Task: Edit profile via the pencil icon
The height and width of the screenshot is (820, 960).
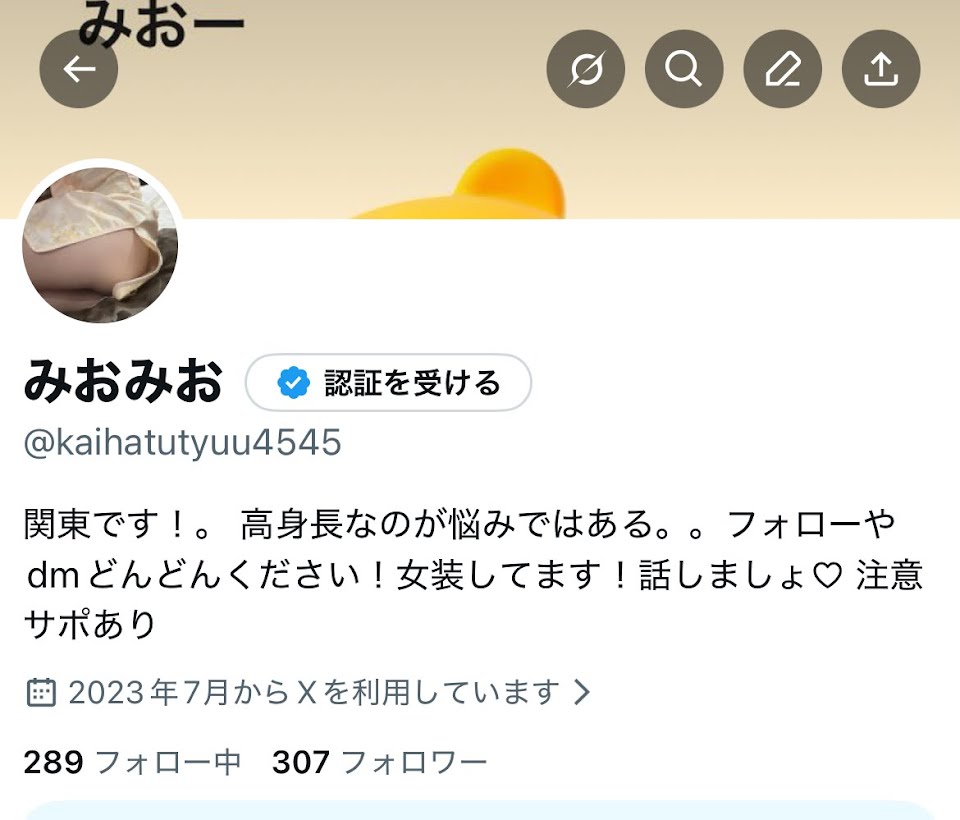Action: (x=782, y=69)
